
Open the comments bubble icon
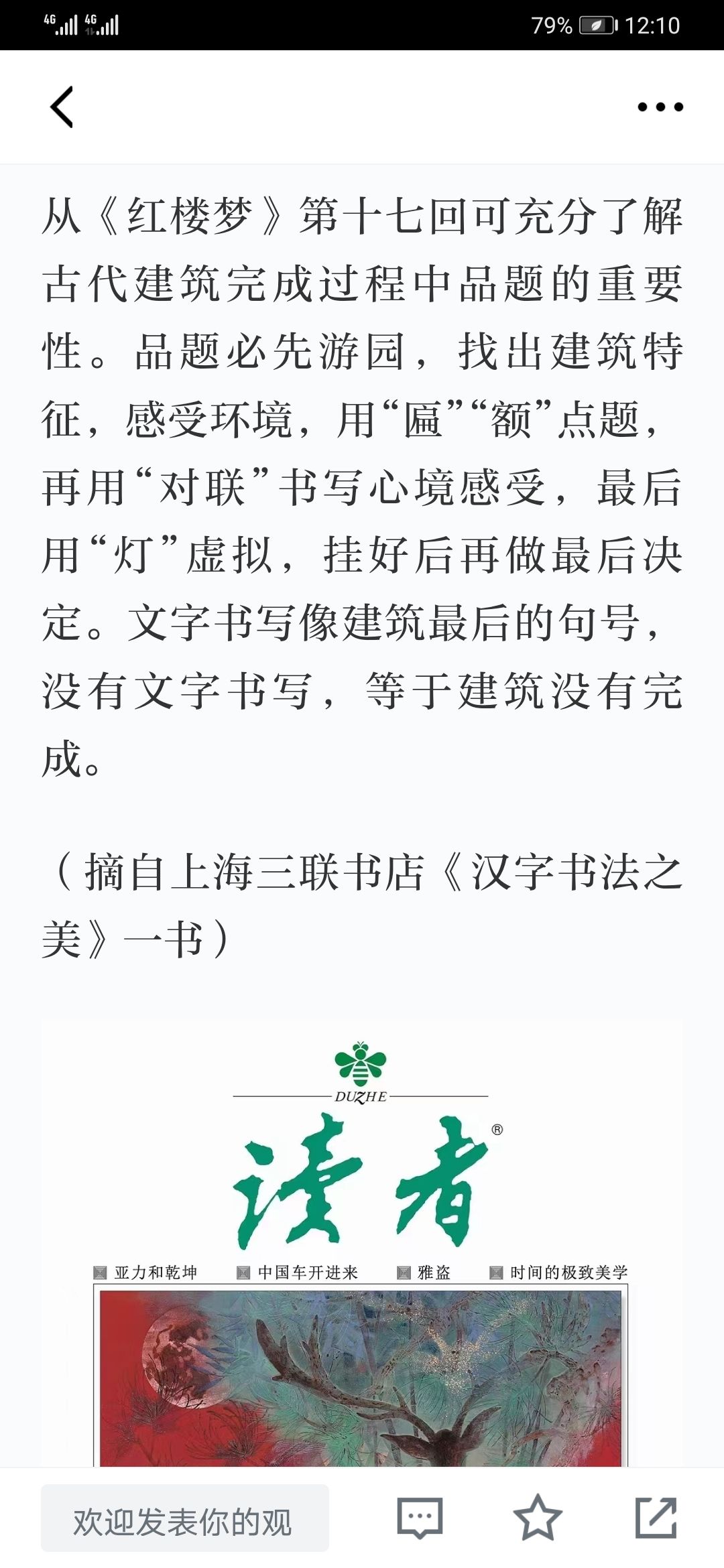pyautogui.click(x=420, y=1518)
